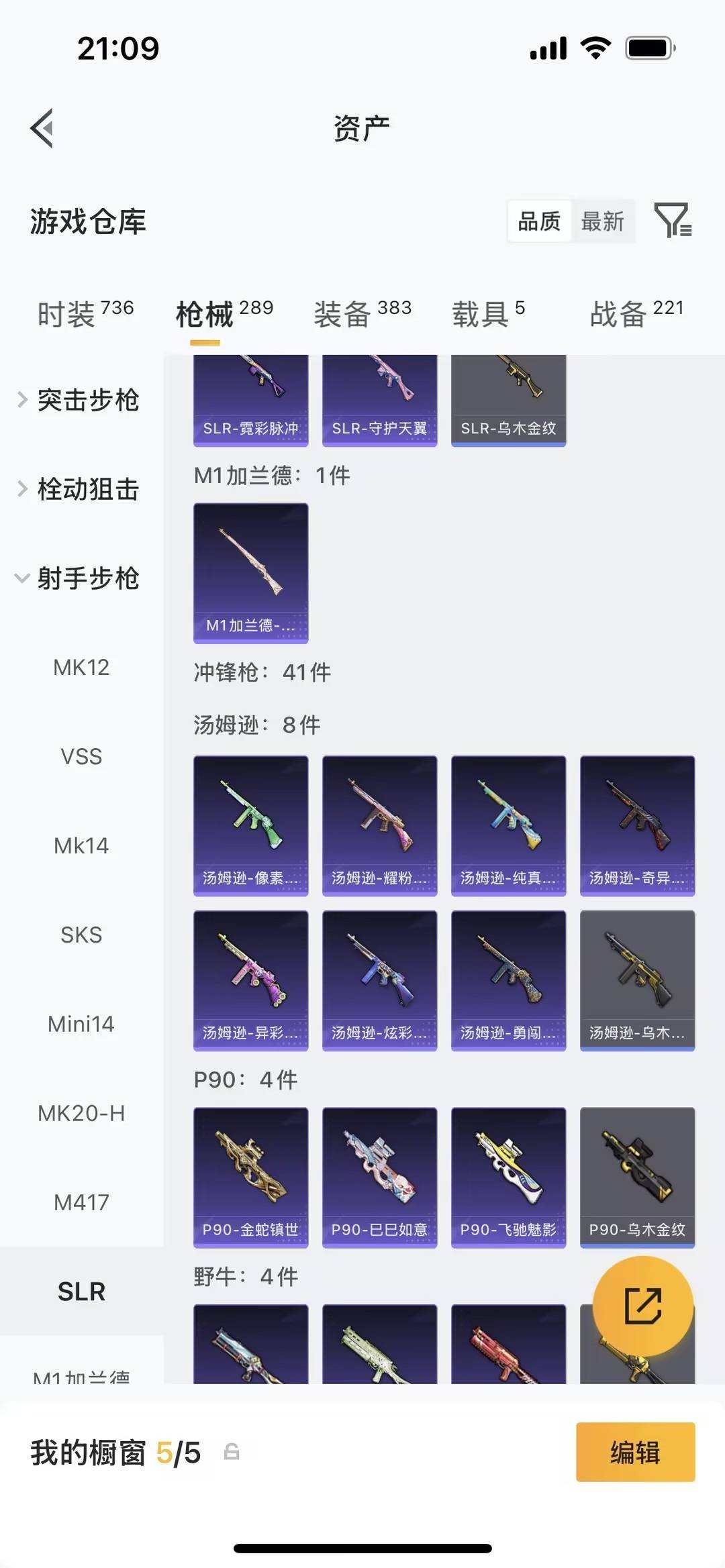725x1568 pixels.
Task: Open the filter options icon beside 最新
Action: tap(673, 221)
